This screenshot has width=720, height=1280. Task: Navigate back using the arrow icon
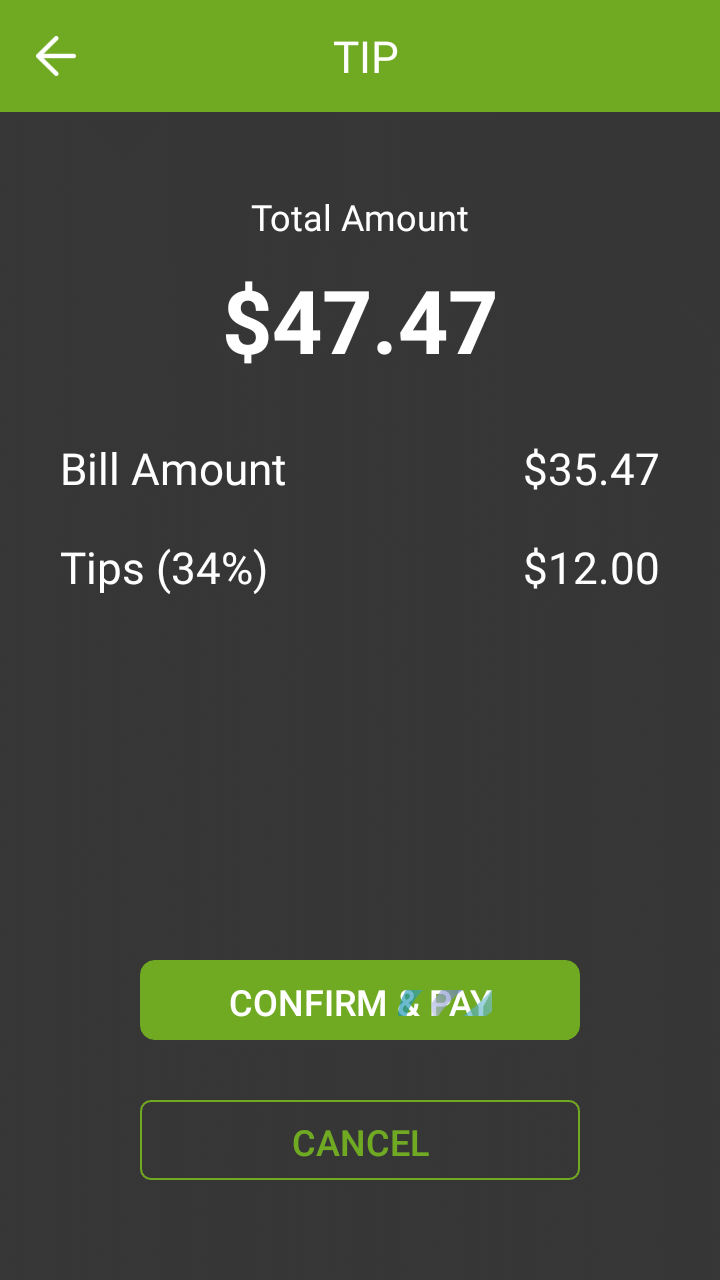(55, 55)
